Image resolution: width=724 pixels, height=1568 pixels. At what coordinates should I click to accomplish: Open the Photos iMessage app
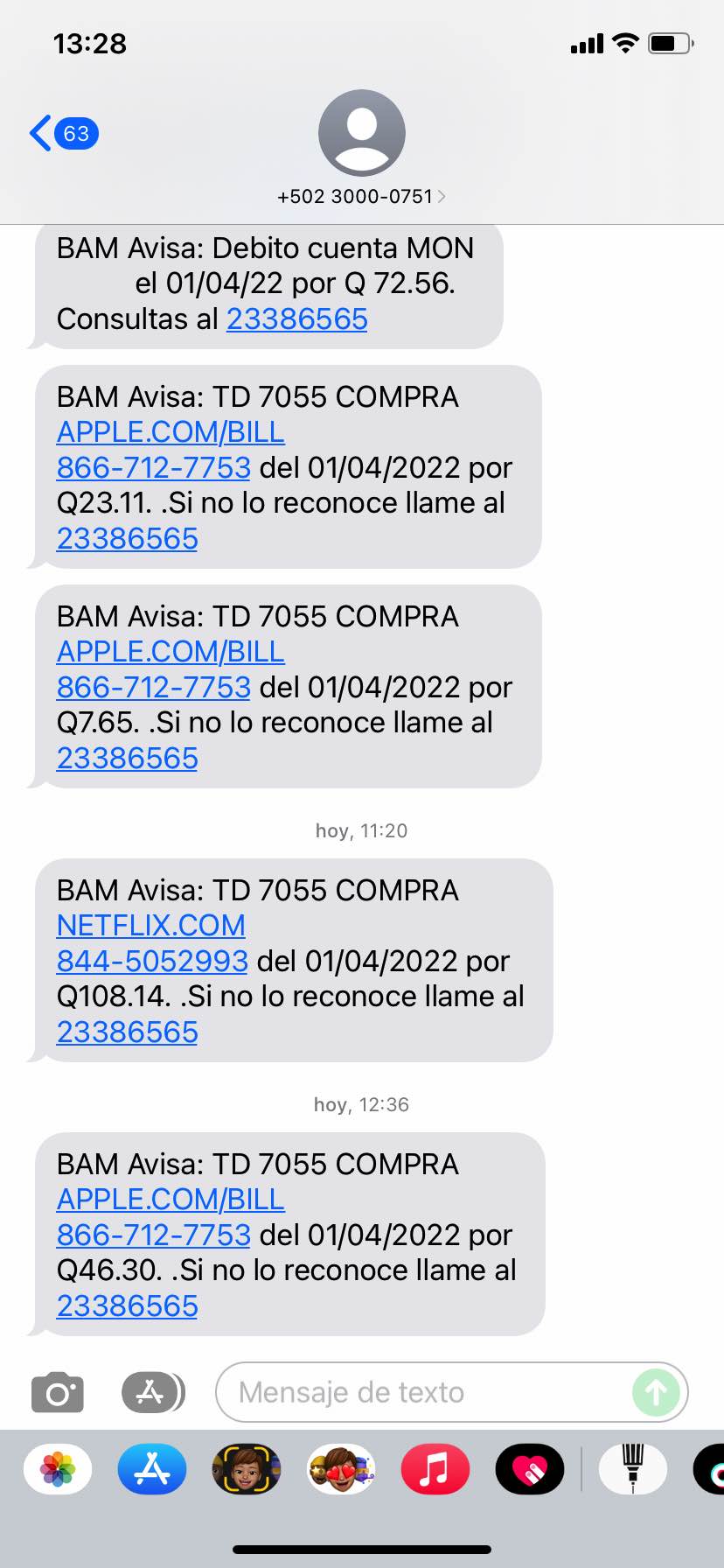click(x=58, y=1469)
